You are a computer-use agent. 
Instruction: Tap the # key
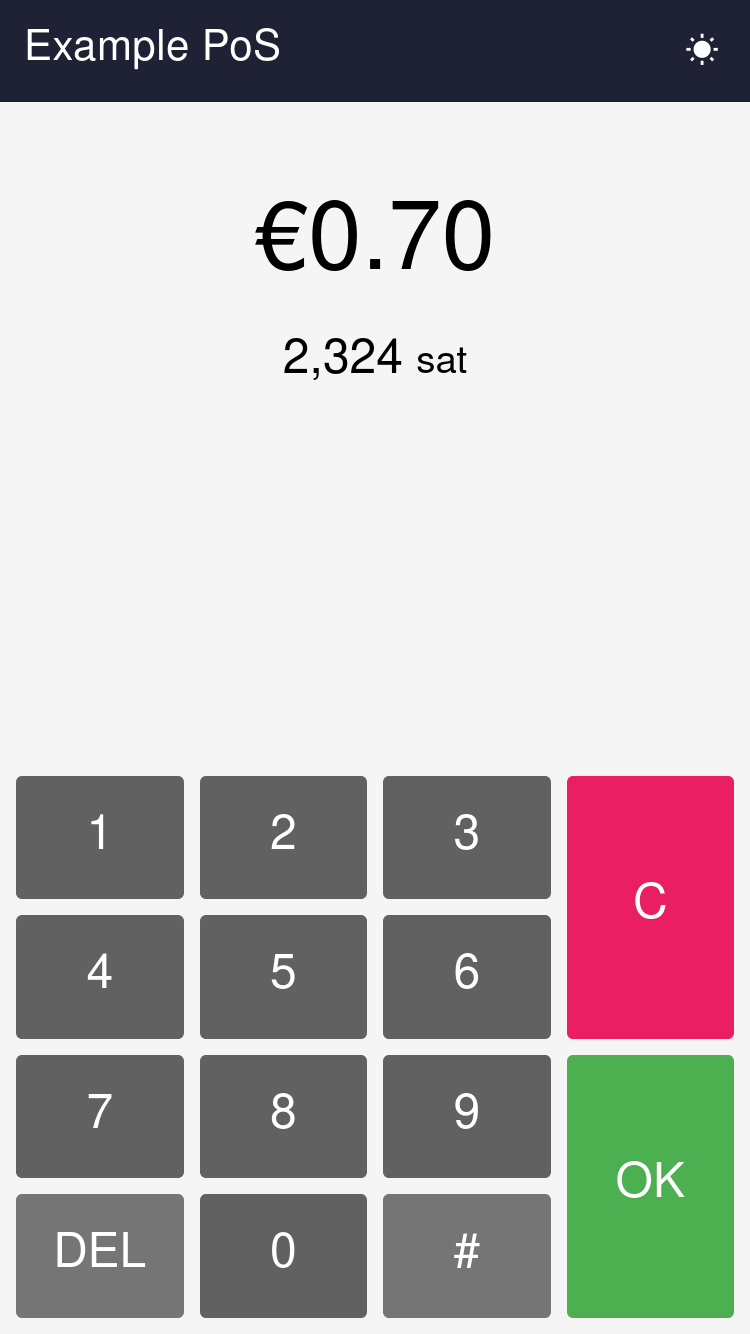tap(467, 1255)
